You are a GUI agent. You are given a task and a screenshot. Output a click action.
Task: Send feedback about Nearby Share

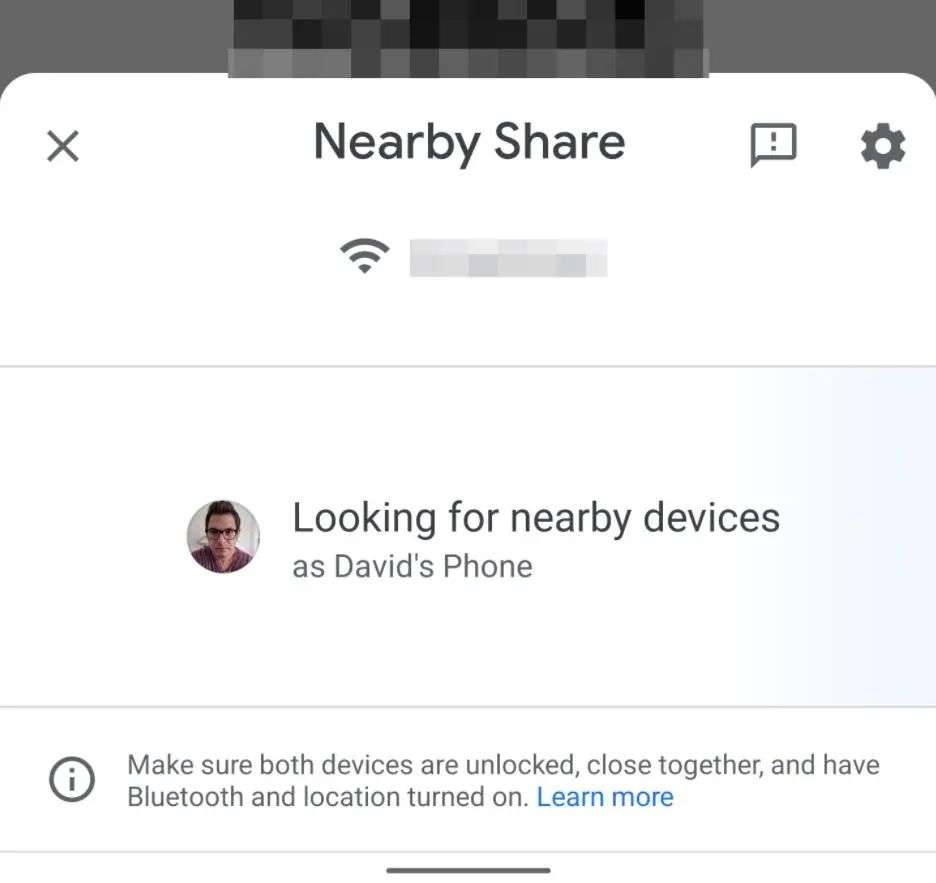pos(773,146)
